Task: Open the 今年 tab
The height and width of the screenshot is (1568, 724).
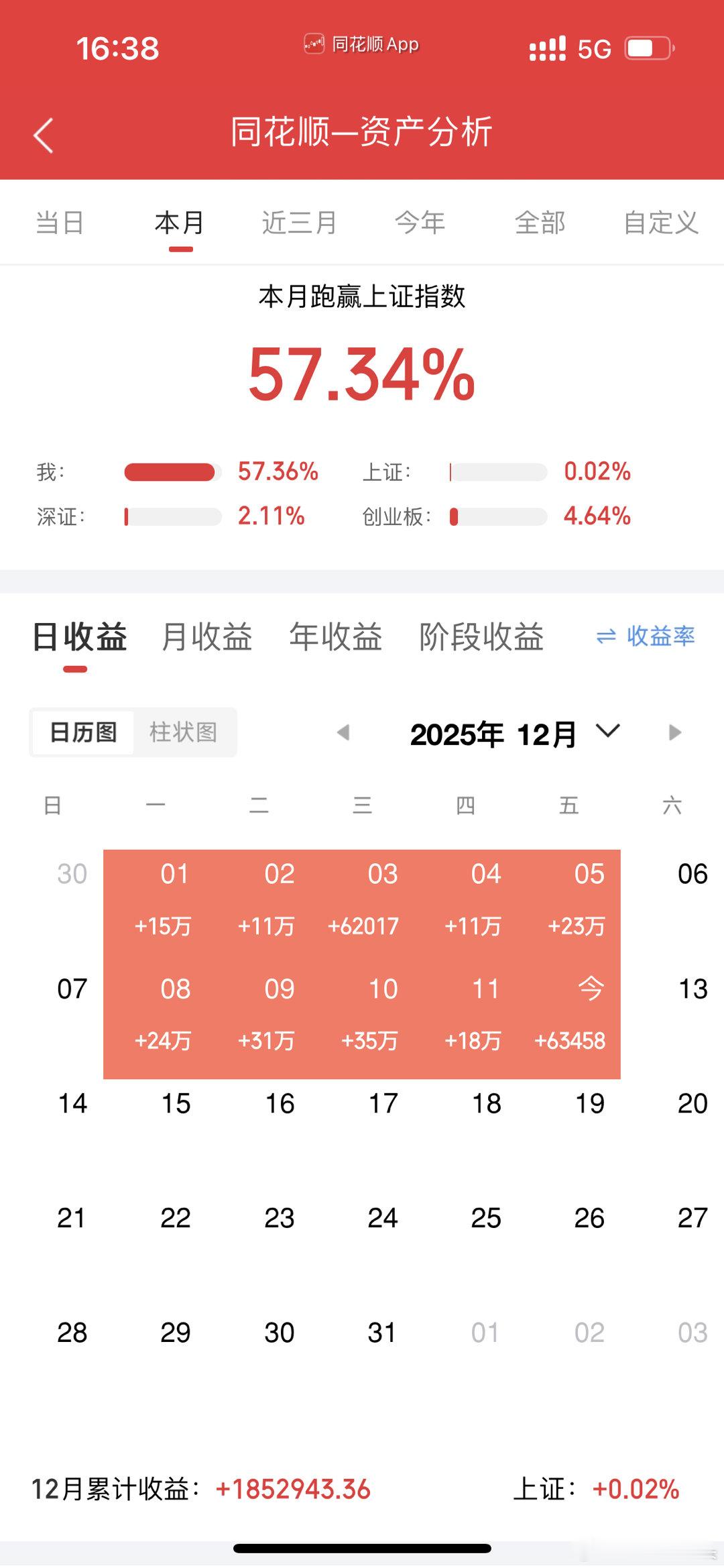Action: [x=420, y=223]
